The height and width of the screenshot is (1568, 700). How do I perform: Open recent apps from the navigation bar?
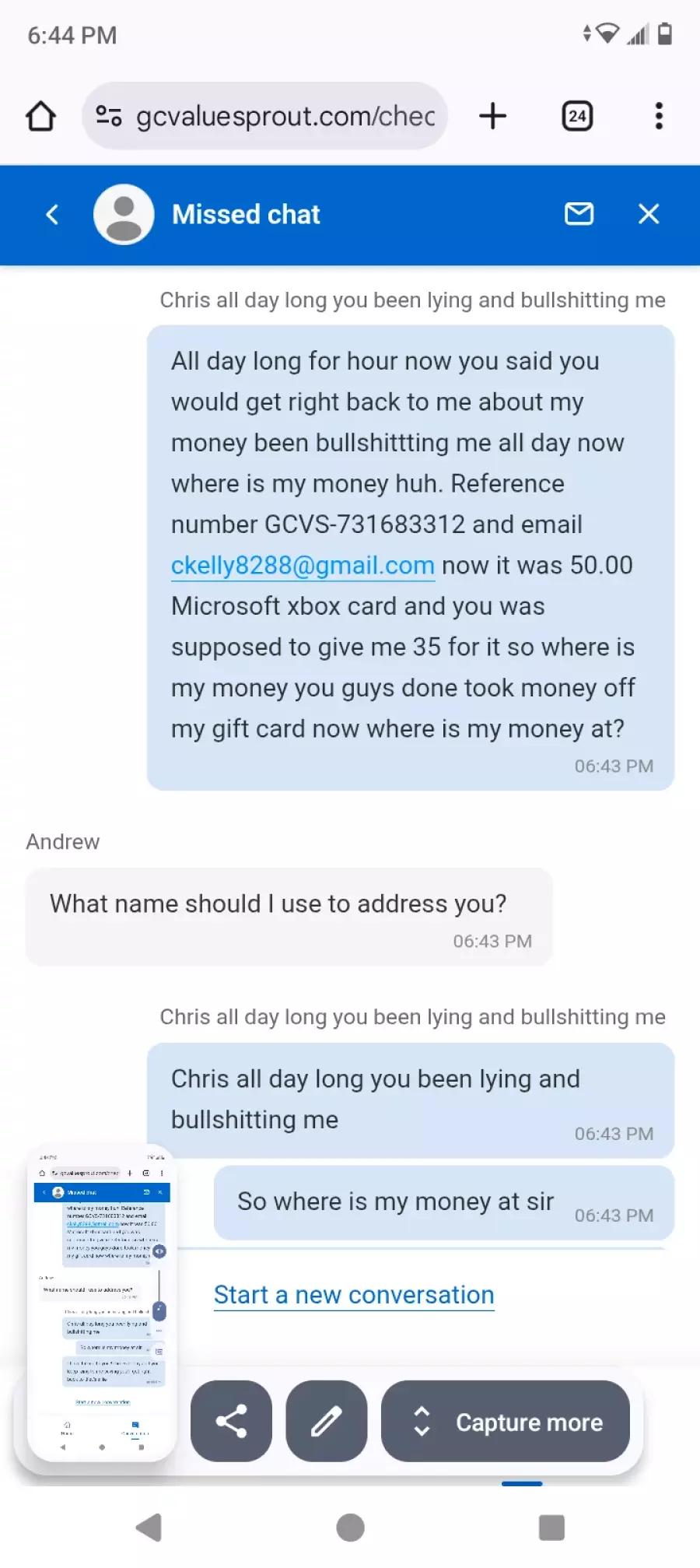(x=551, y=1527)
